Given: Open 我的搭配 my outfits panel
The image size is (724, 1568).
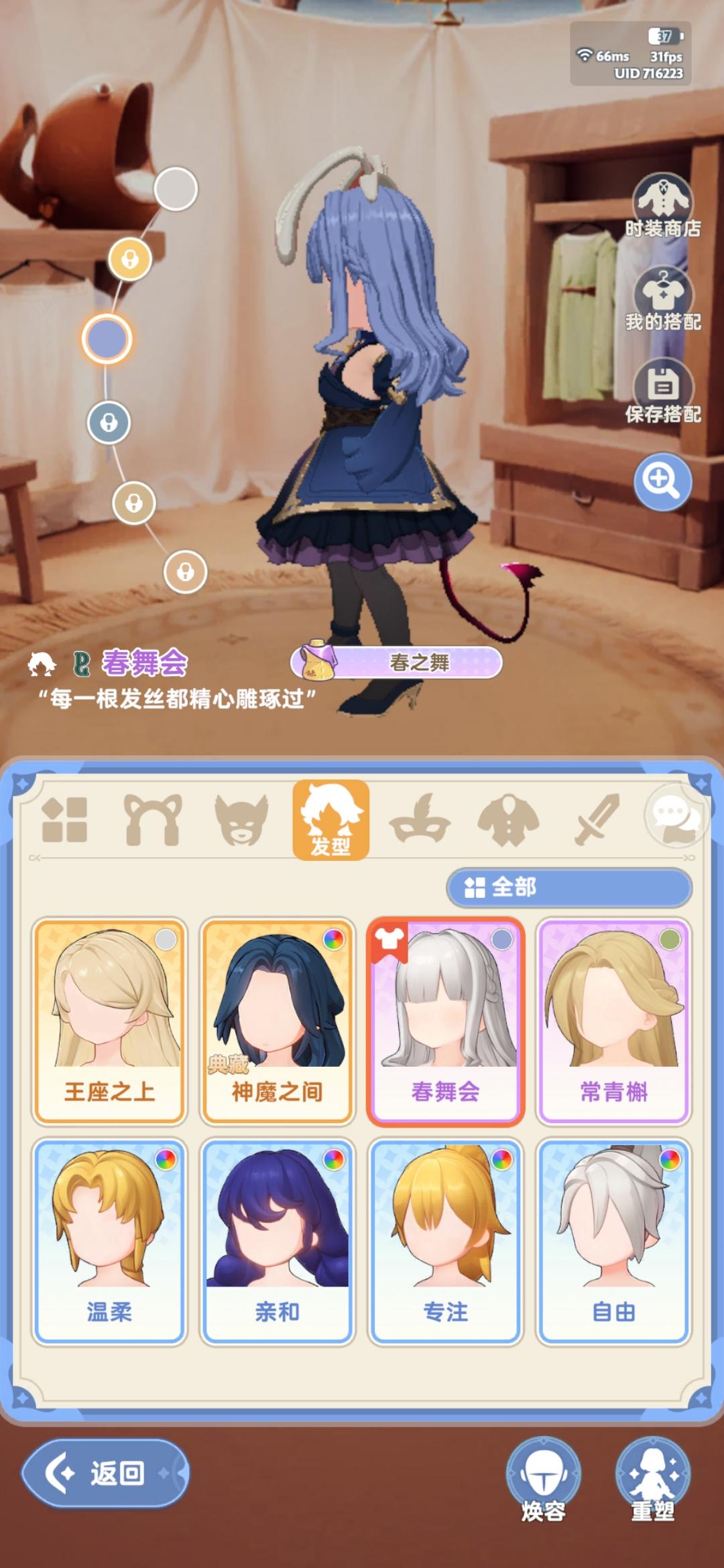Looking at the screenshot, I should [x=664, y=291].
